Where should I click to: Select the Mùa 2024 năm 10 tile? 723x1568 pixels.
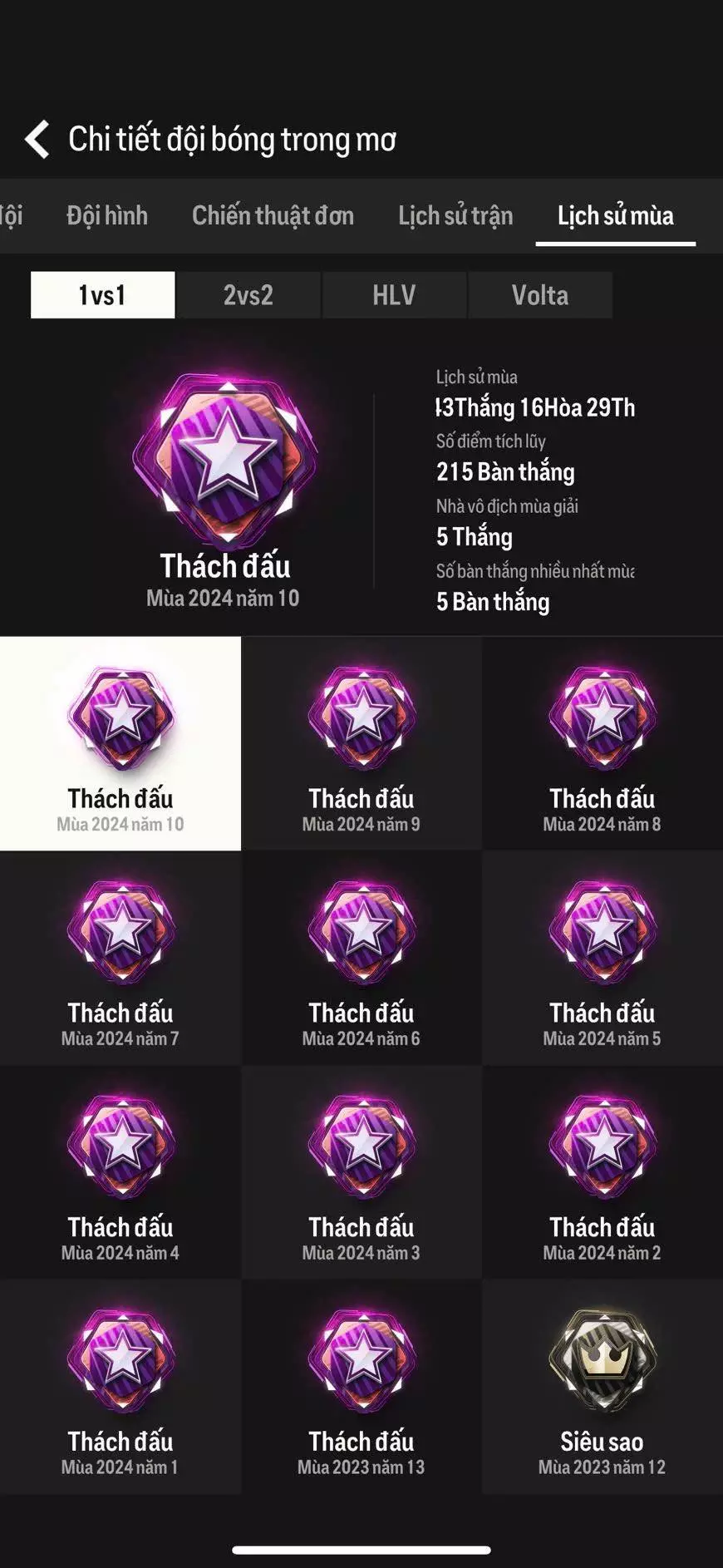[x=120, y=744]
